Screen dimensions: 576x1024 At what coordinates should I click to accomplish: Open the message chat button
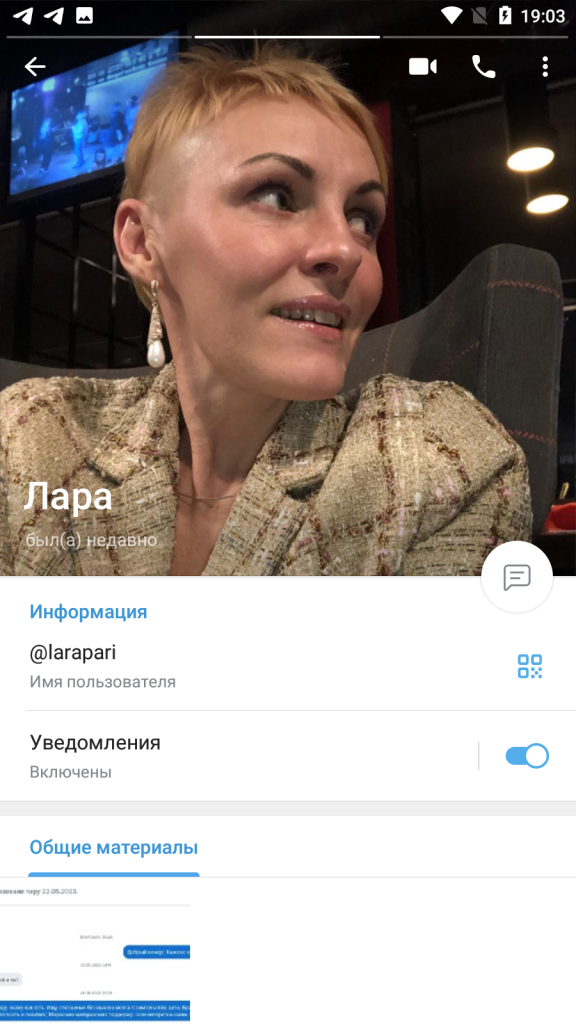[517, 577]
